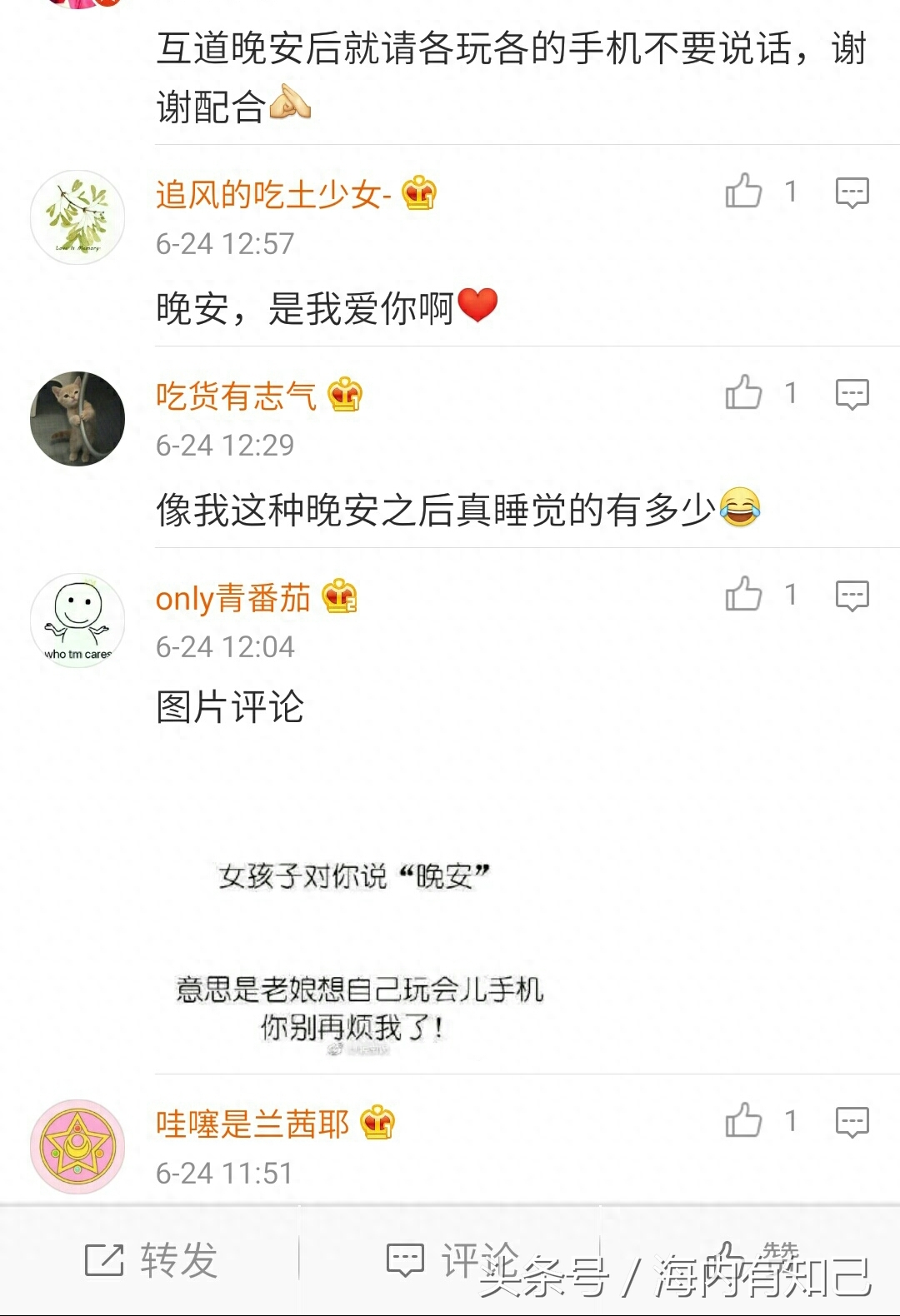Screen dimensions: 900x1316
Task: Reply to 吃货有志气's comment
Action: click(x=852, y=394)
